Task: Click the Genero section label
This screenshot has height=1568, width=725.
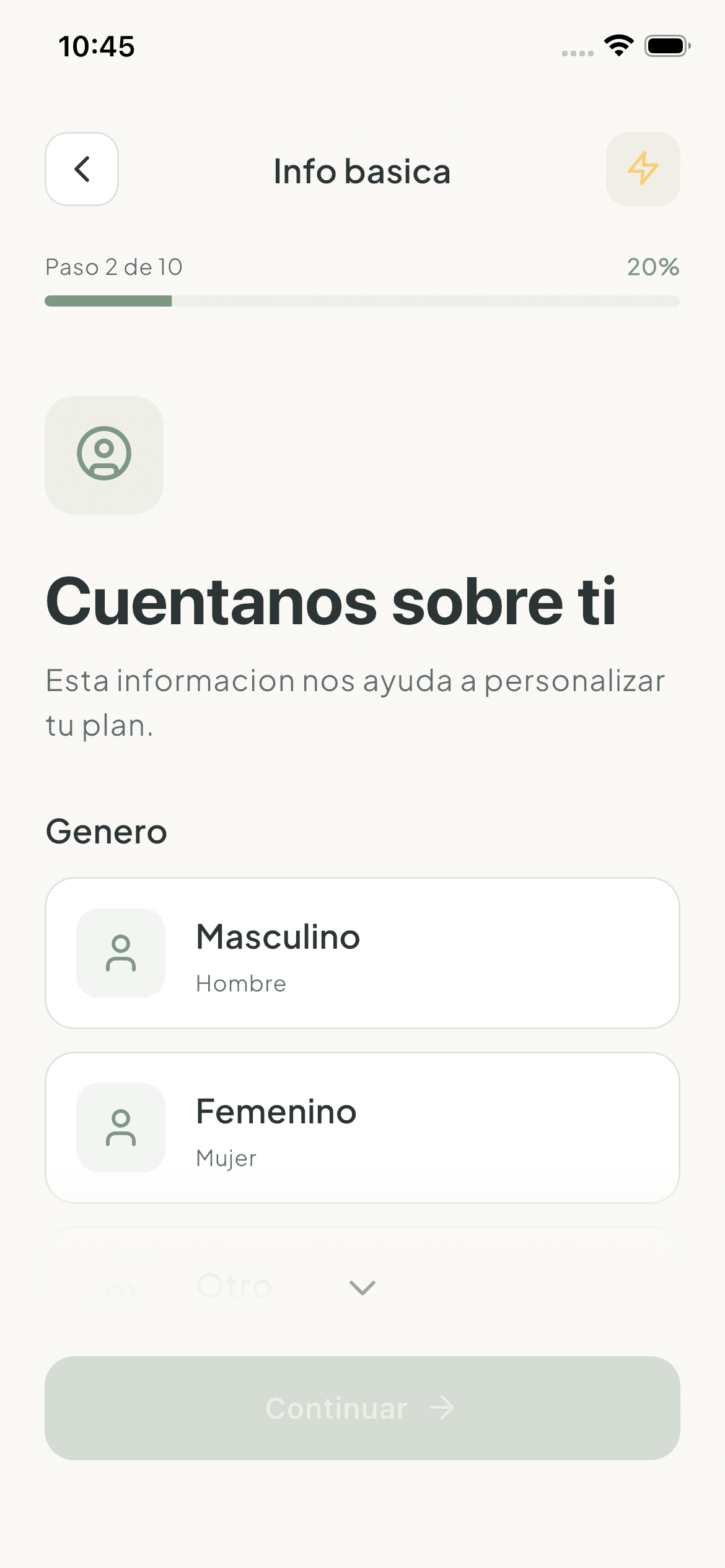Action: 106,832
